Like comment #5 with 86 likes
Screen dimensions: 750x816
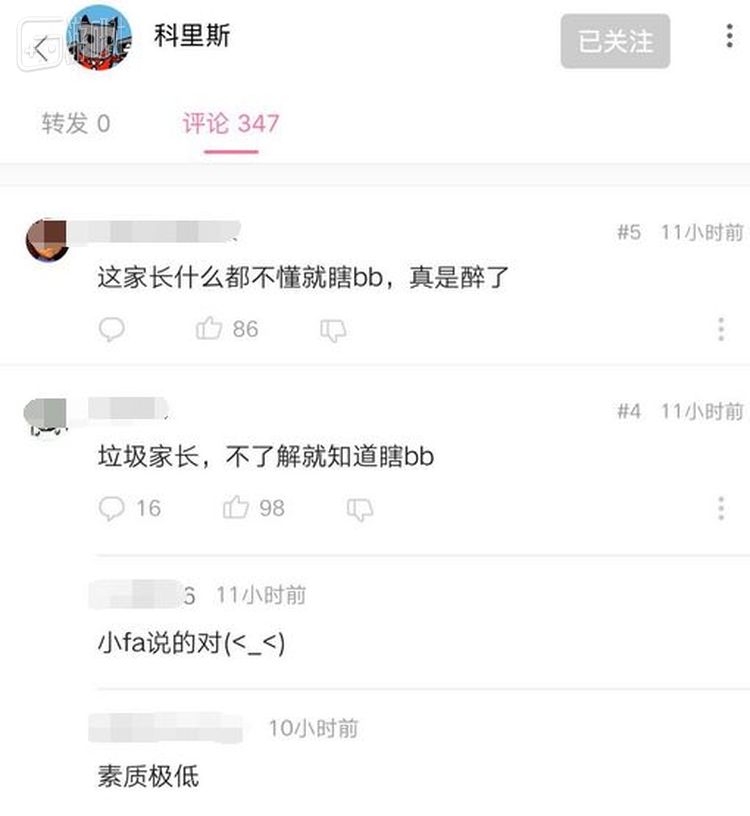point(209,329)
